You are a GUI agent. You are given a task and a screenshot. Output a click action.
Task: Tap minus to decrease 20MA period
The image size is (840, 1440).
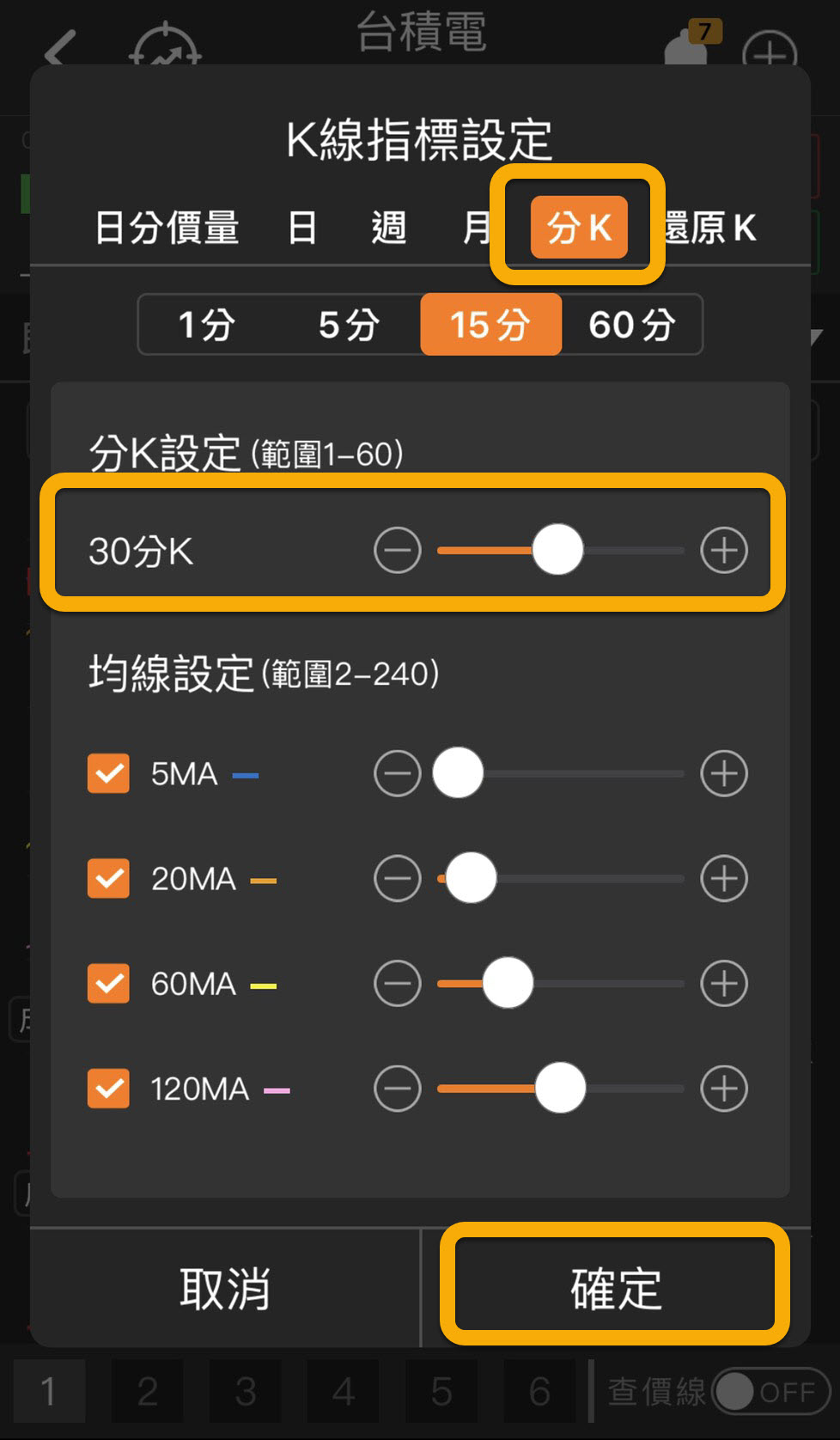398,878
